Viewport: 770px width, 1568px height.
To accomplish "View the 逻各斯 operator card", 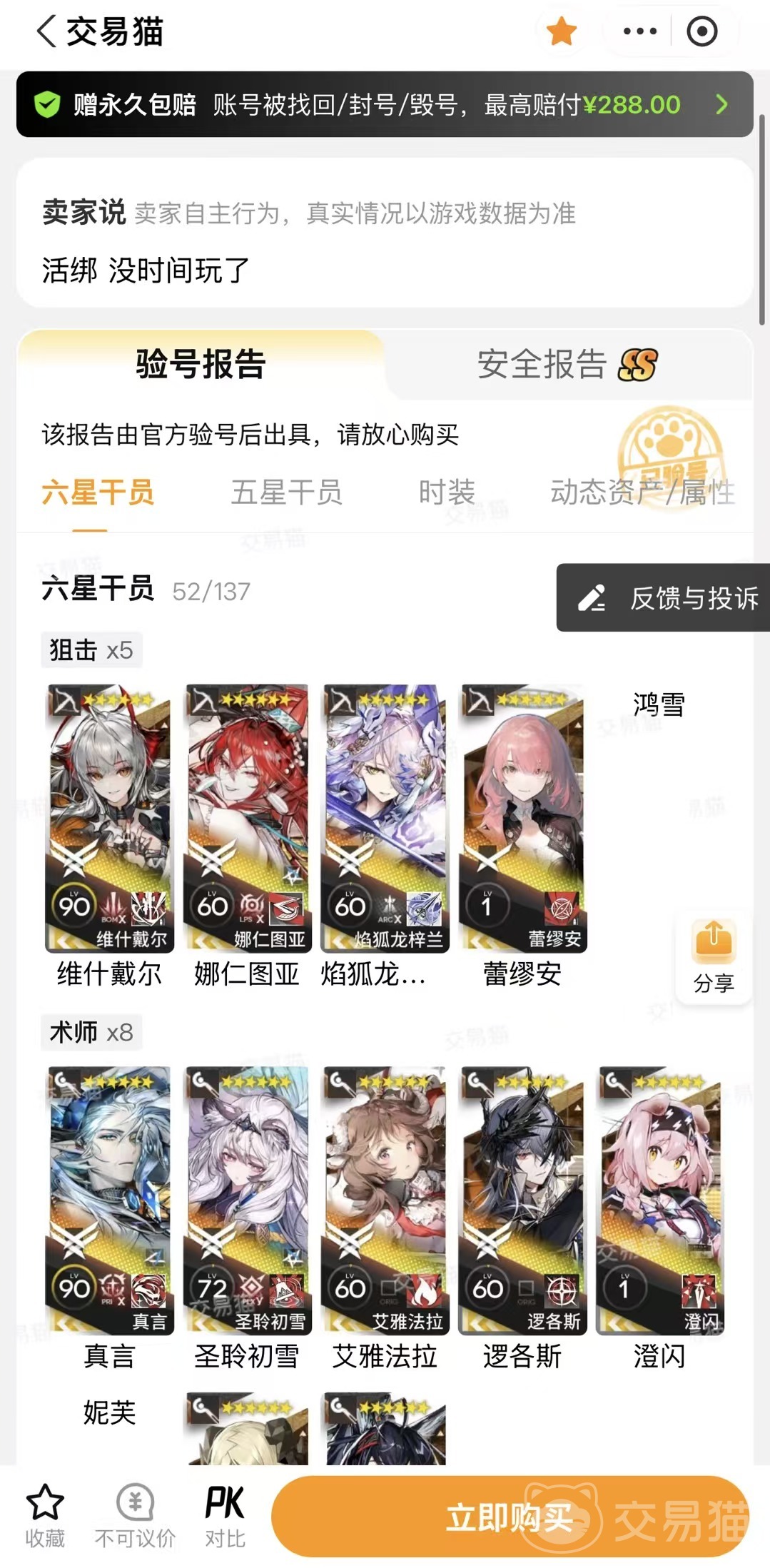I will coord(522,1200).
